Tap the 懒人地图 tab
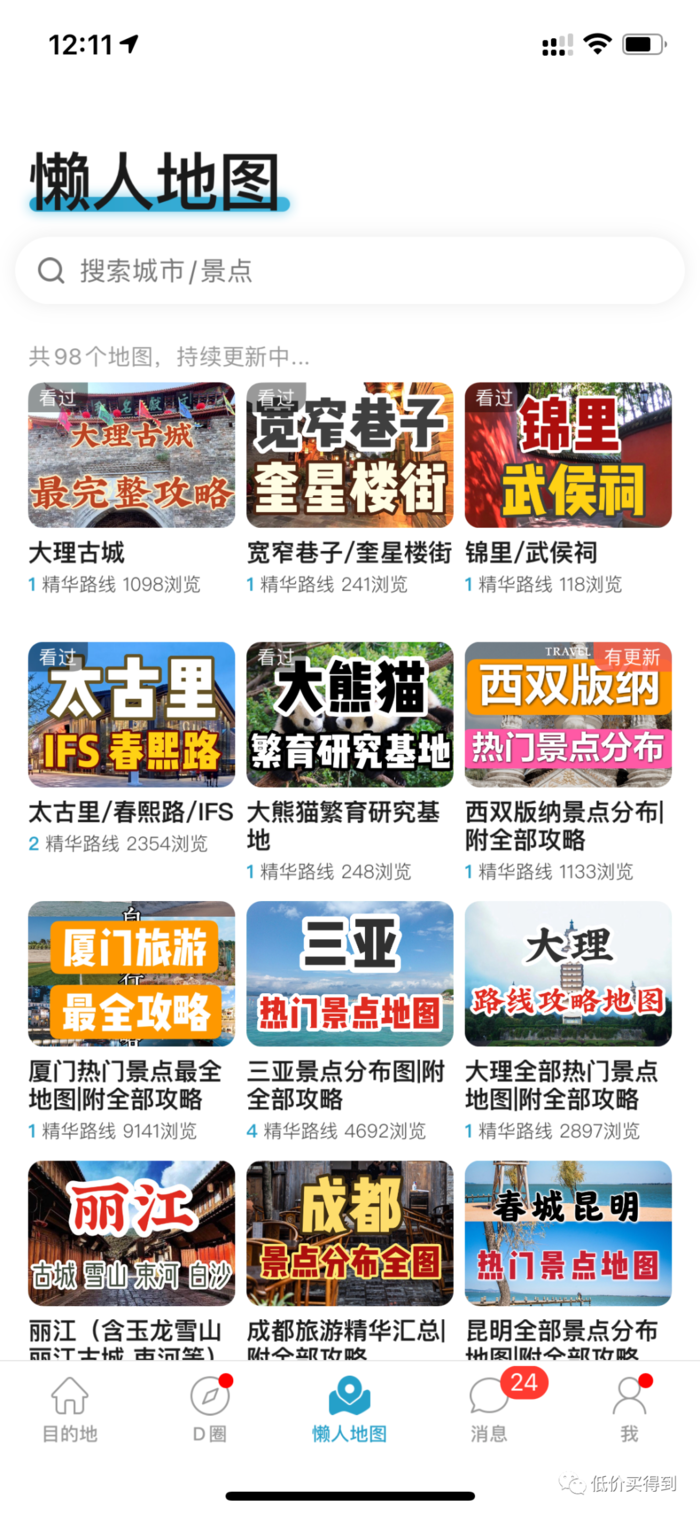 click(349, 1408)
